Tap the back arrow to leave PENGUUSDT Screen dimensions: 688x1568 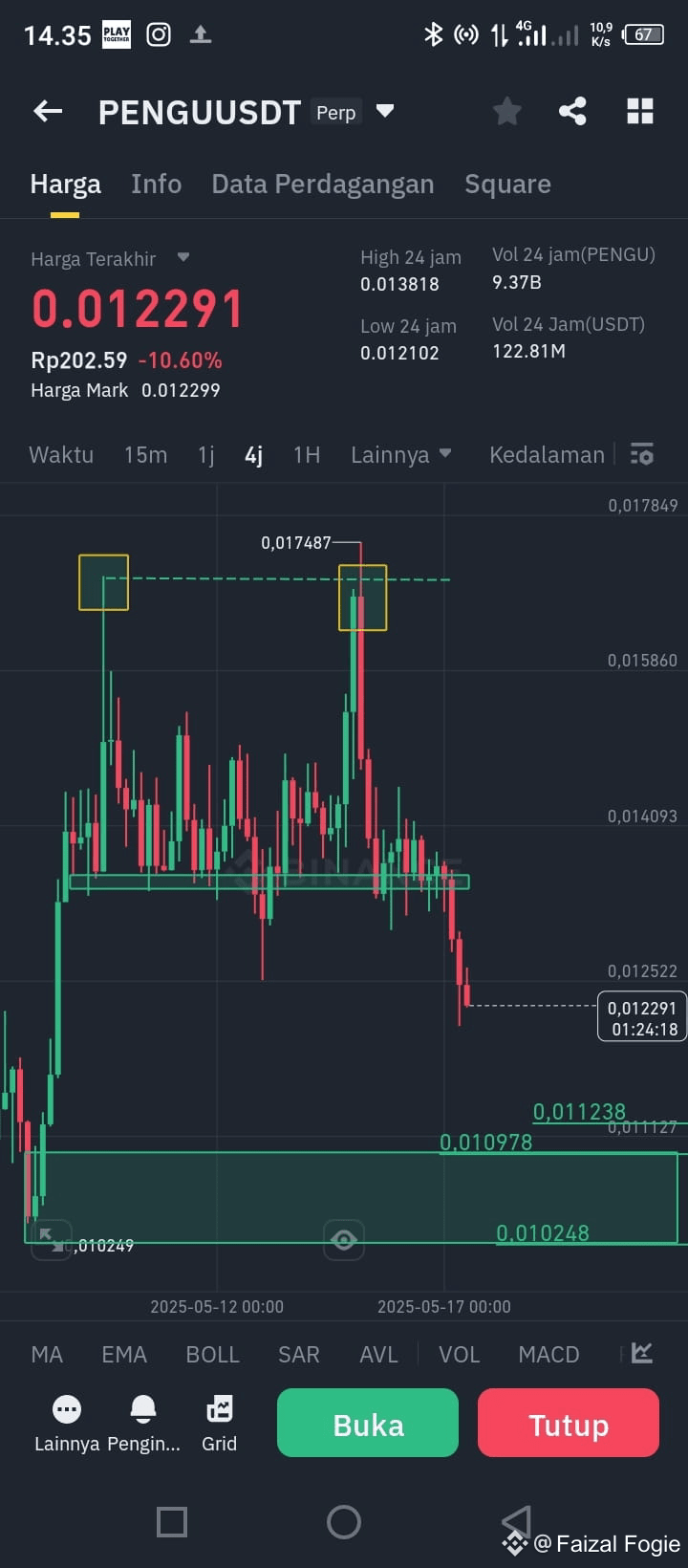coord(47,111)
